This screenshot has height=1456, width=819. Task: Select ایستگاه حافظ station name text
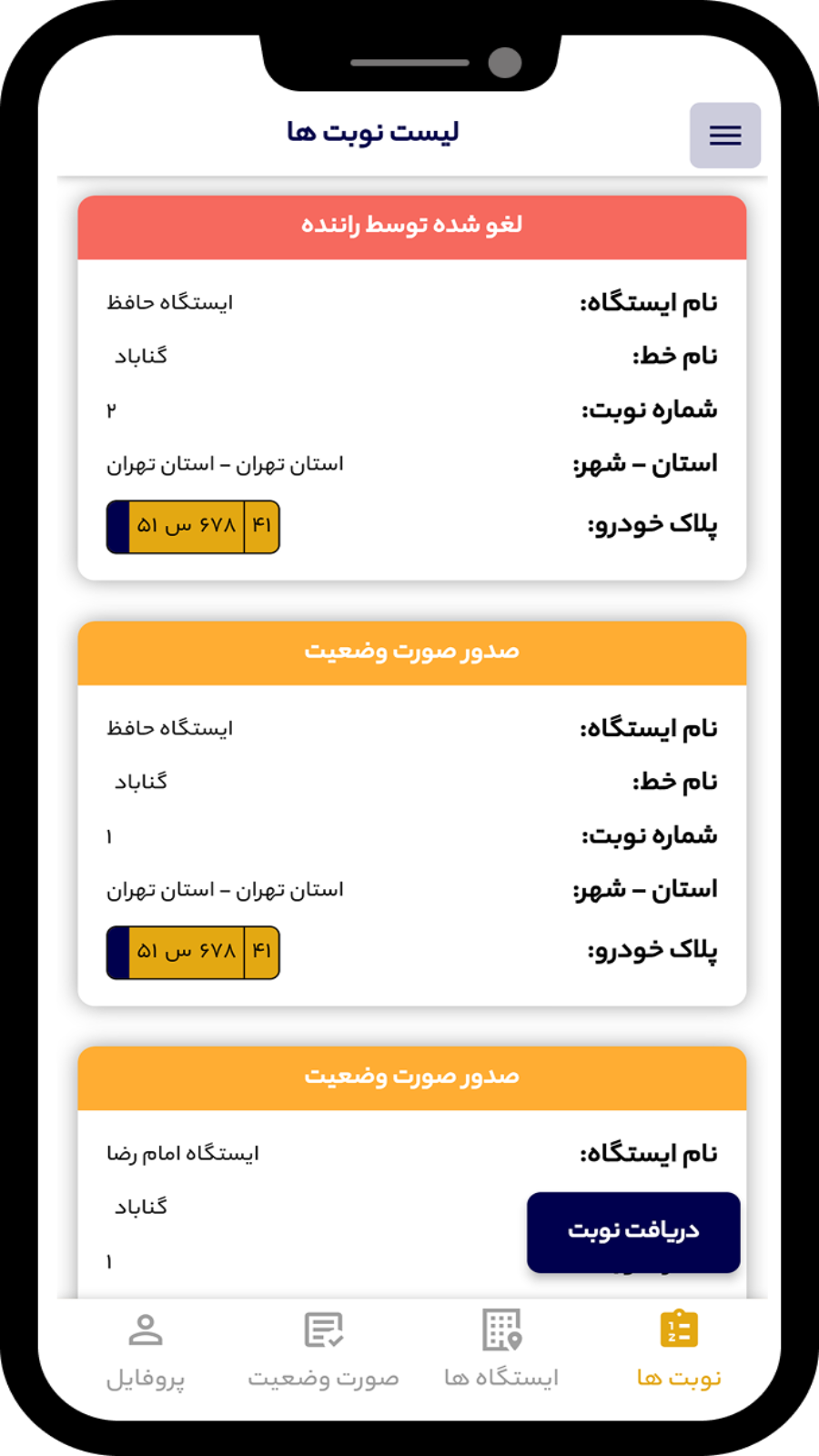click(x=170, y=301)
